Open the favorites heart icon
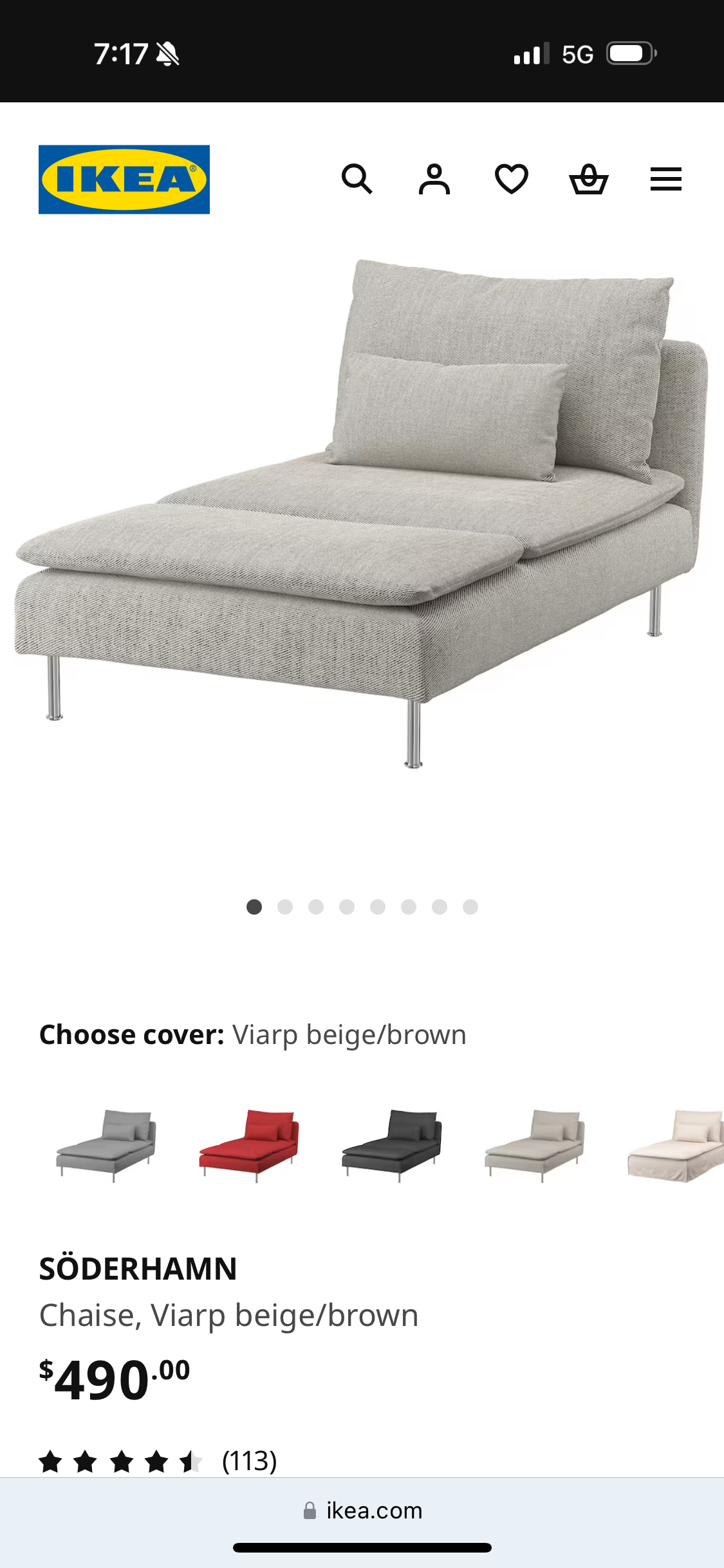724x1568 pixels. coord(512,179)
